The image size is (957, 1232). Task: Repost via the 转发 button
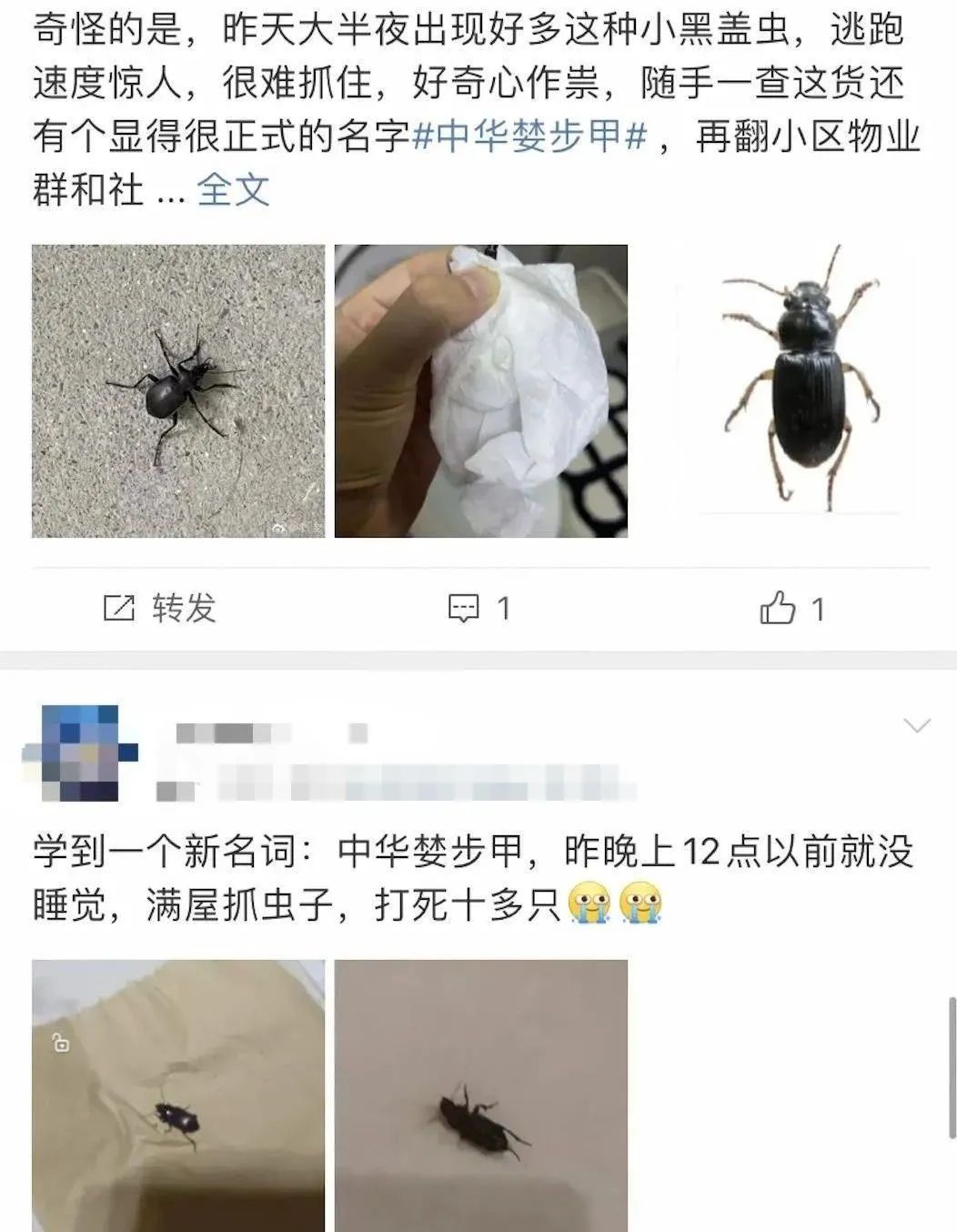[160, 608]
